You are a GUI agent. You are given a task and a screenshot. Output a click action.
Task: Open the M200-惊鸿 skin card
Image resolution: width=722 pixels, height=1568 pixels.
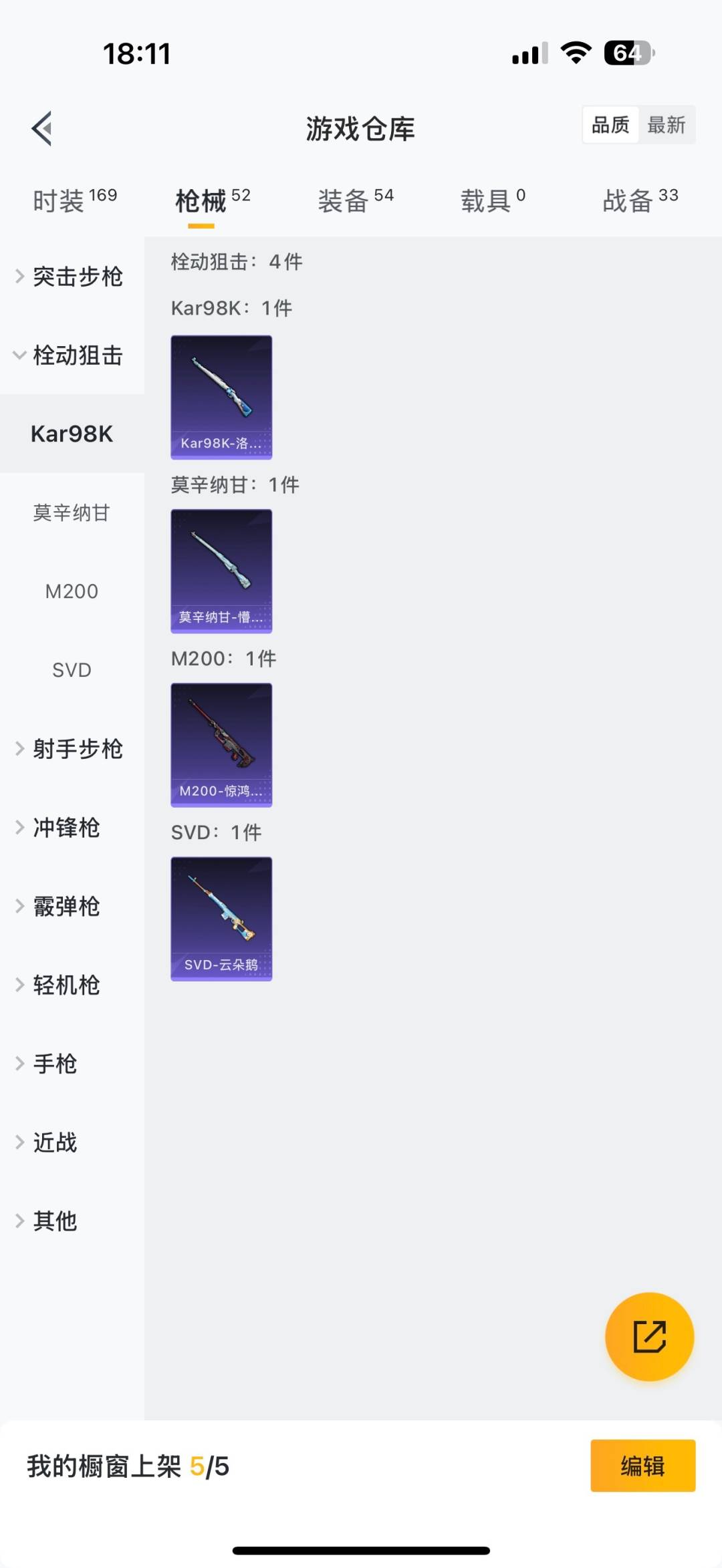coord(221,745)
